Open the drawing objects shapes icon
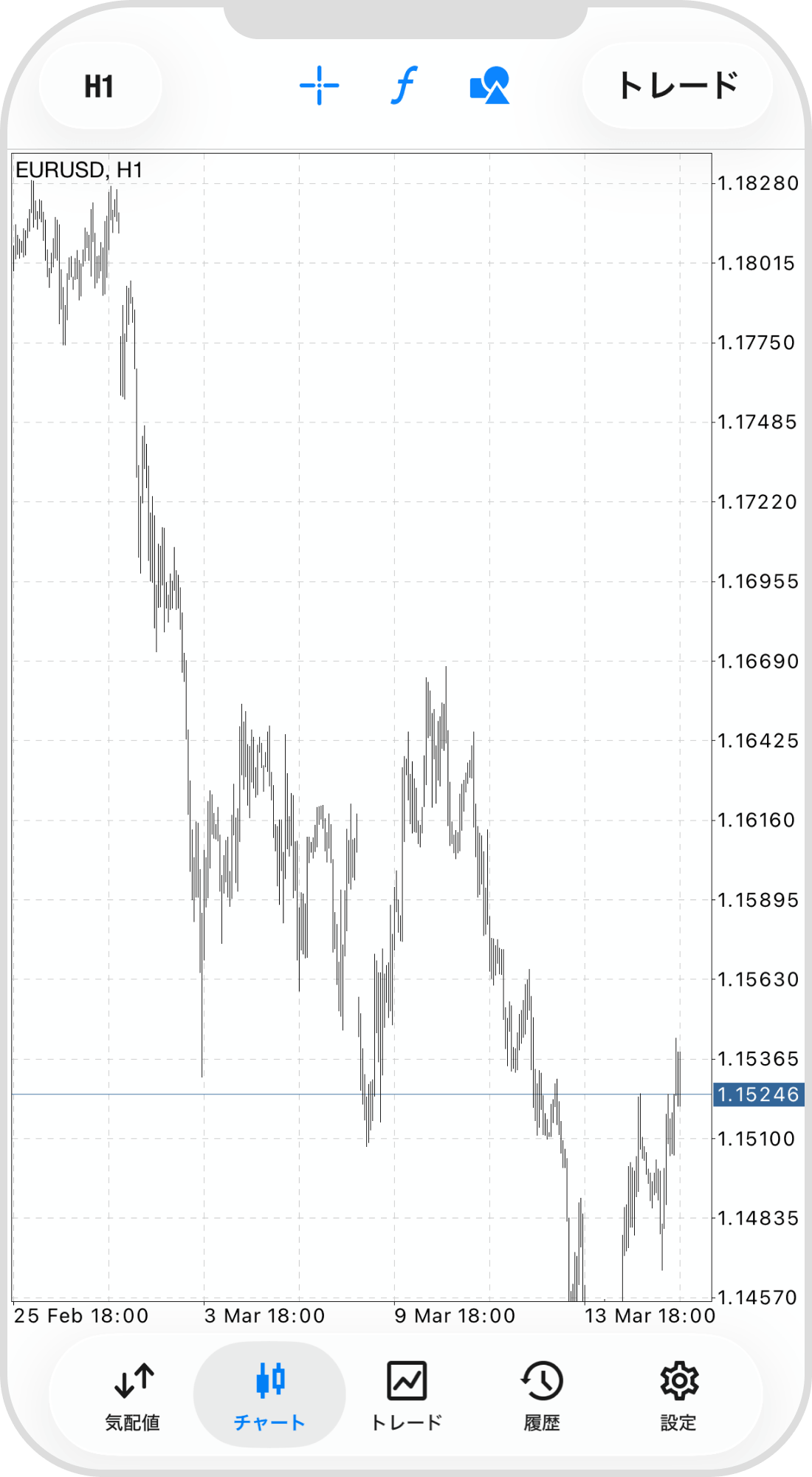Viewport: 812px width, 1477px height. pos(489,86)
